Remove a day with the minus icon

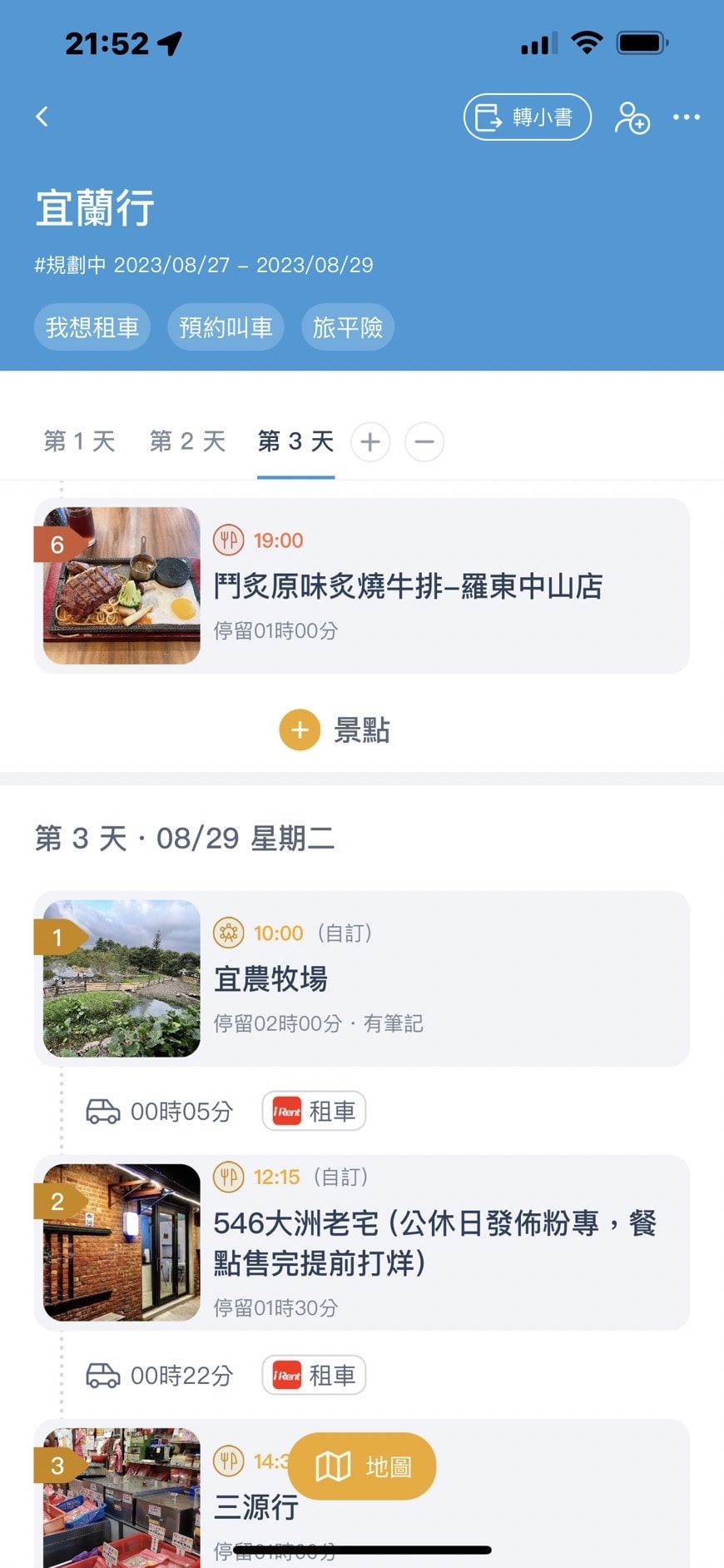(424, 441)
